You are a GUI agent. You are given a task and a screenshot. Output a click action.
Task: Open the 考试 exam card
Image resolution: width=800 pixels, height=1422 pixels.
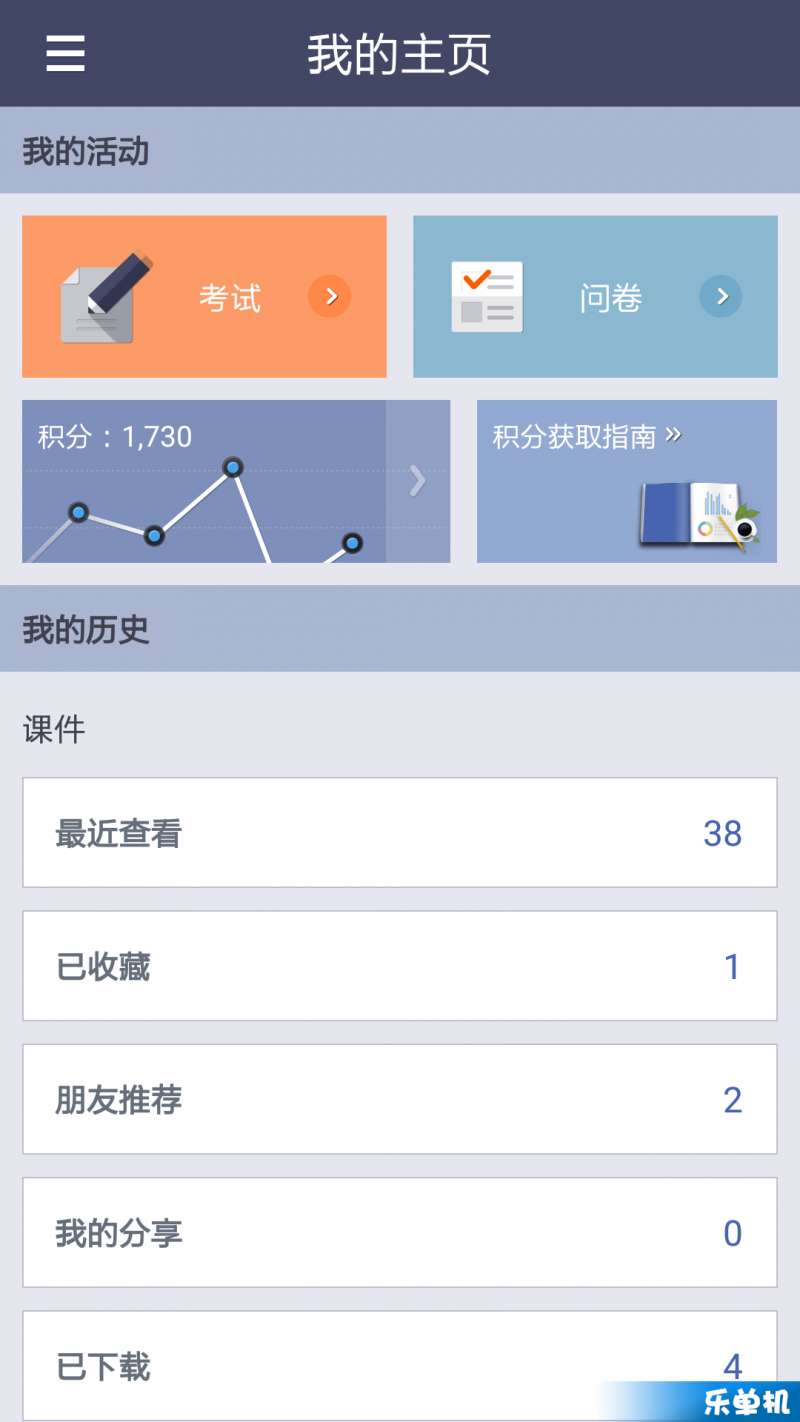tap(204, 297)
